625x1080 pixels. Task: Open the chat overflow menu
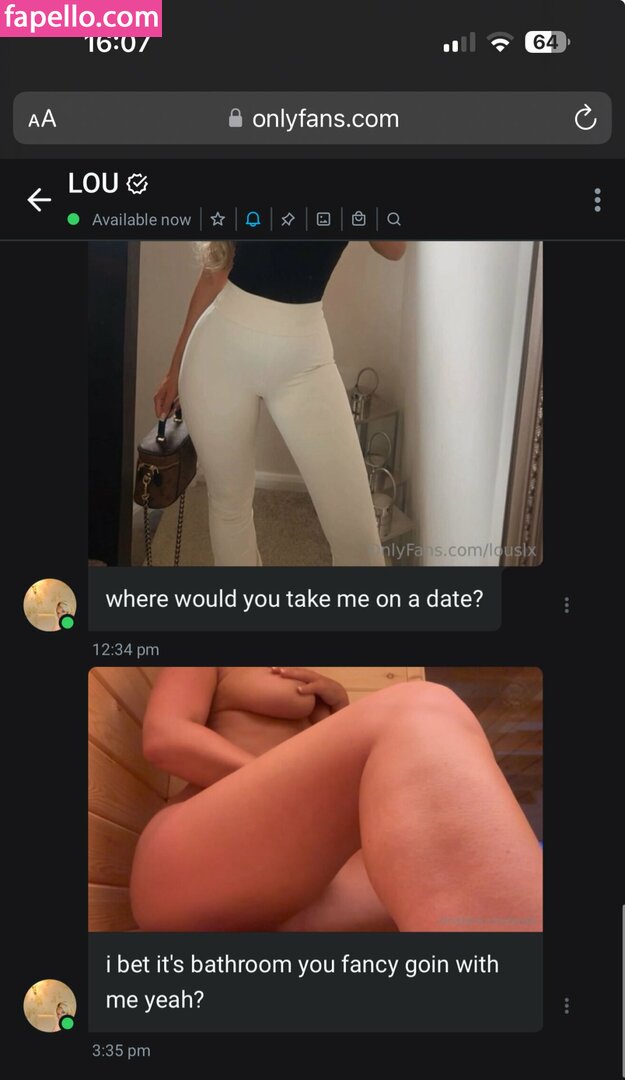point(597,200)
